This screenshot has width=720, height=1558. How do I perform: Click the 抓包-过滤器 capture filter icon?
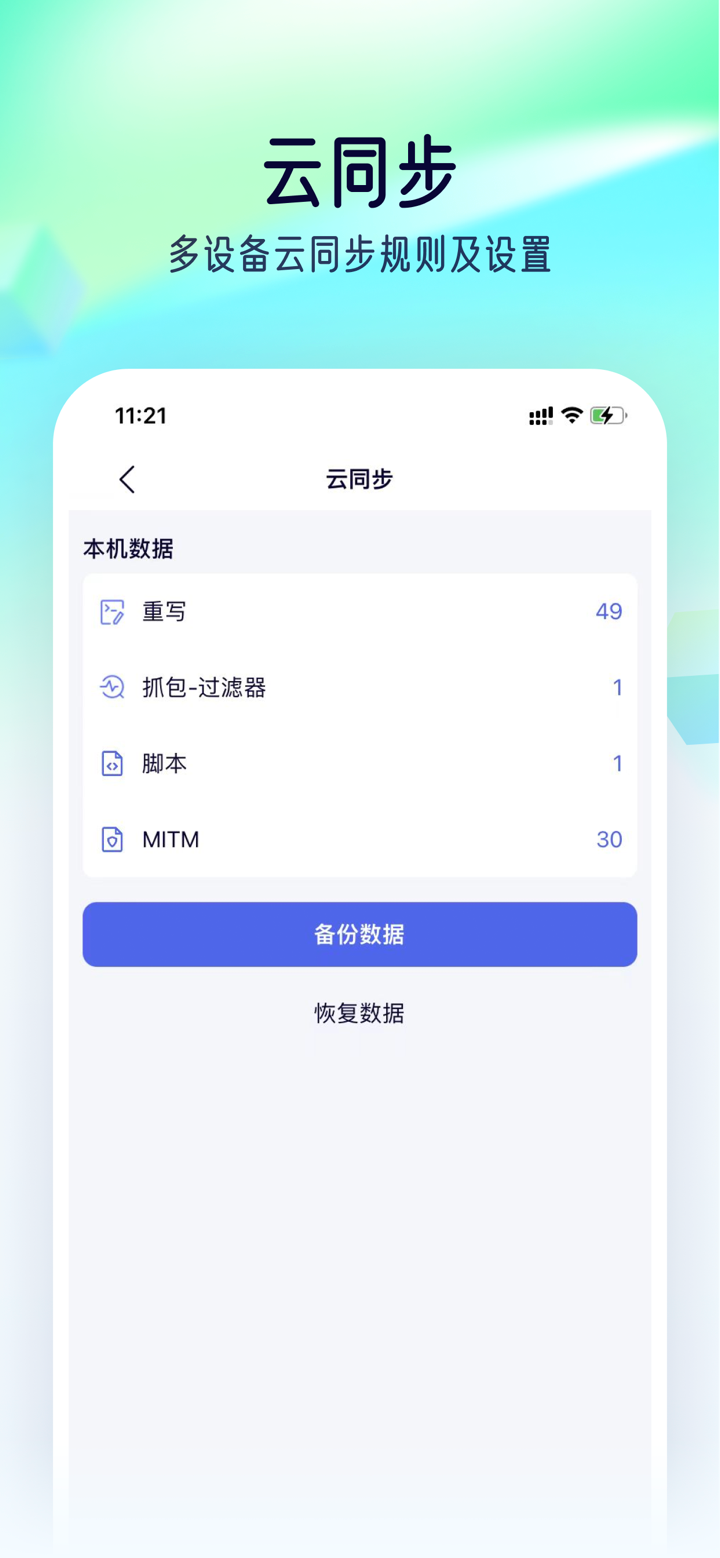pos(113,687)
